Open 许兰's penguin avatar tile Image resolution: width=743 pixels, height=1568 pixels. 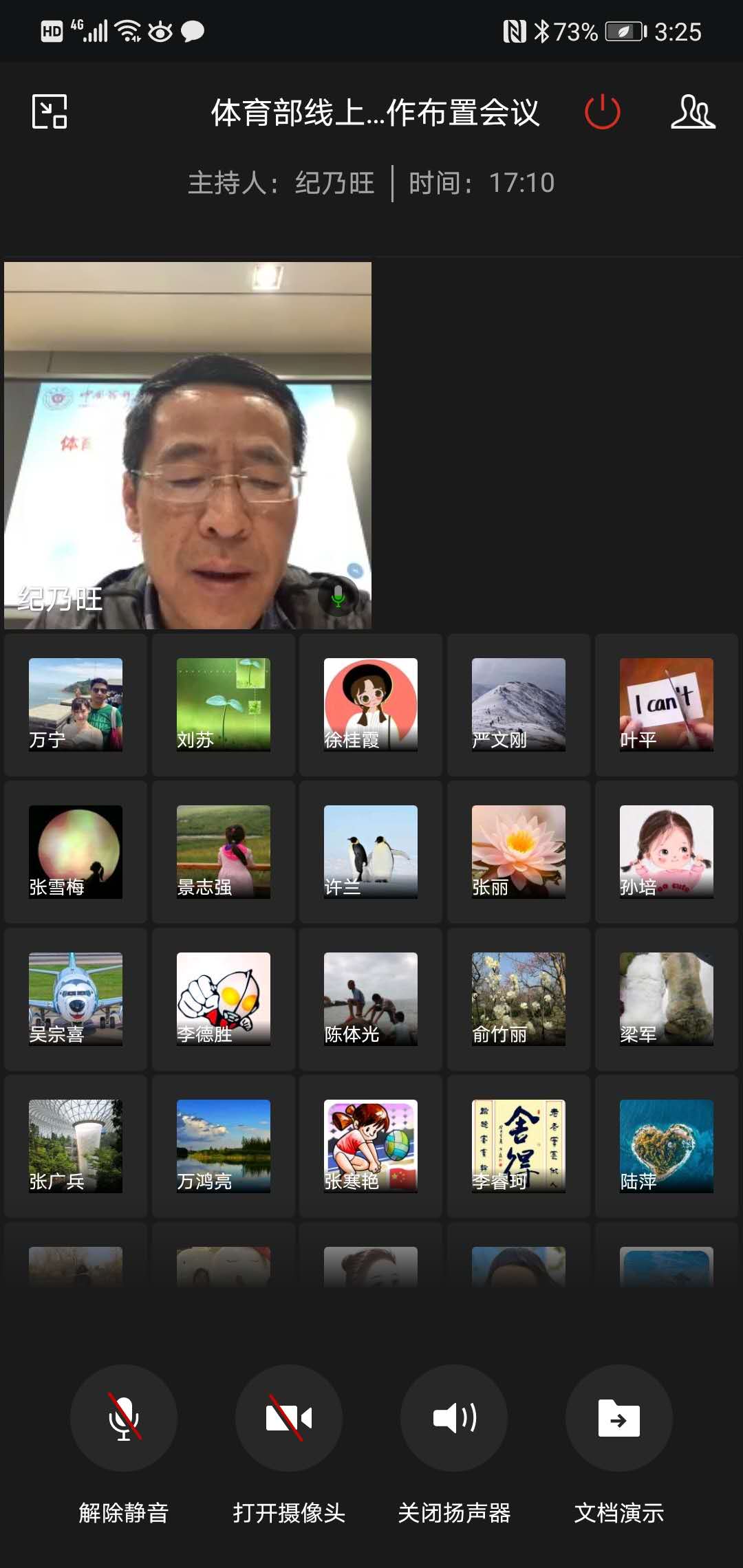pos(371,852)
